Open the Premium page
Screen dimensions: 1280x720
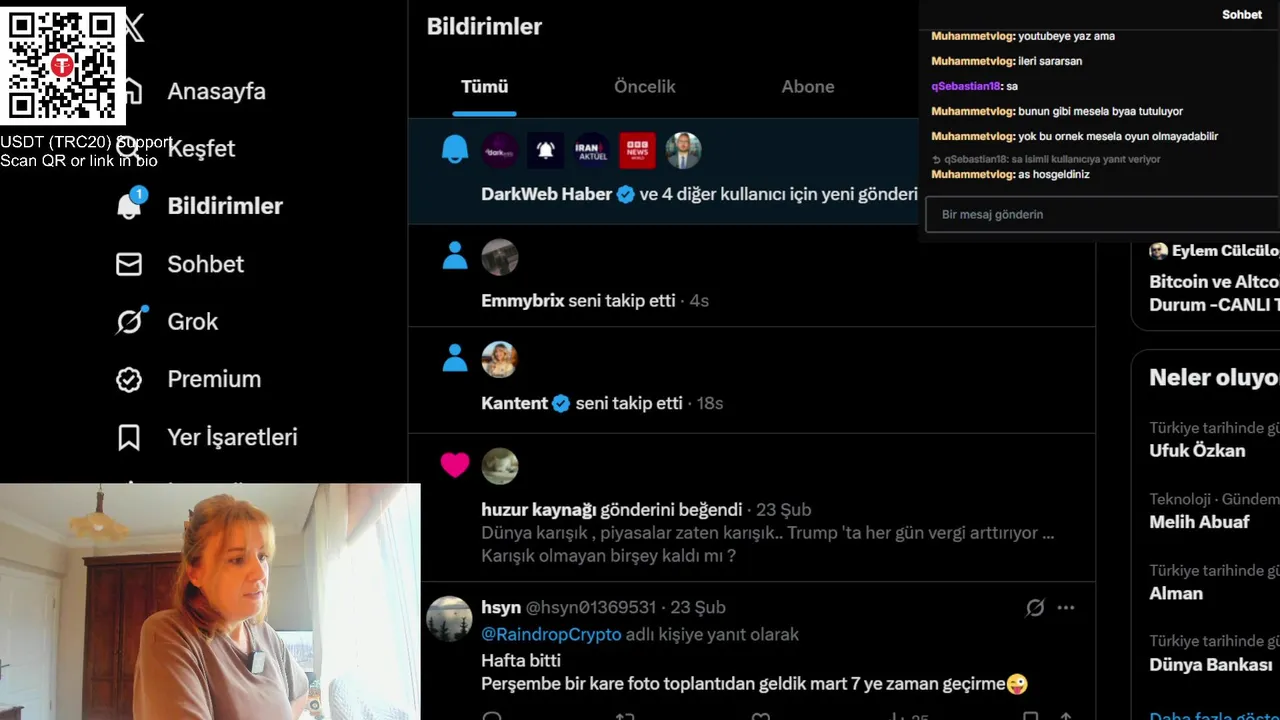(213, 379)
